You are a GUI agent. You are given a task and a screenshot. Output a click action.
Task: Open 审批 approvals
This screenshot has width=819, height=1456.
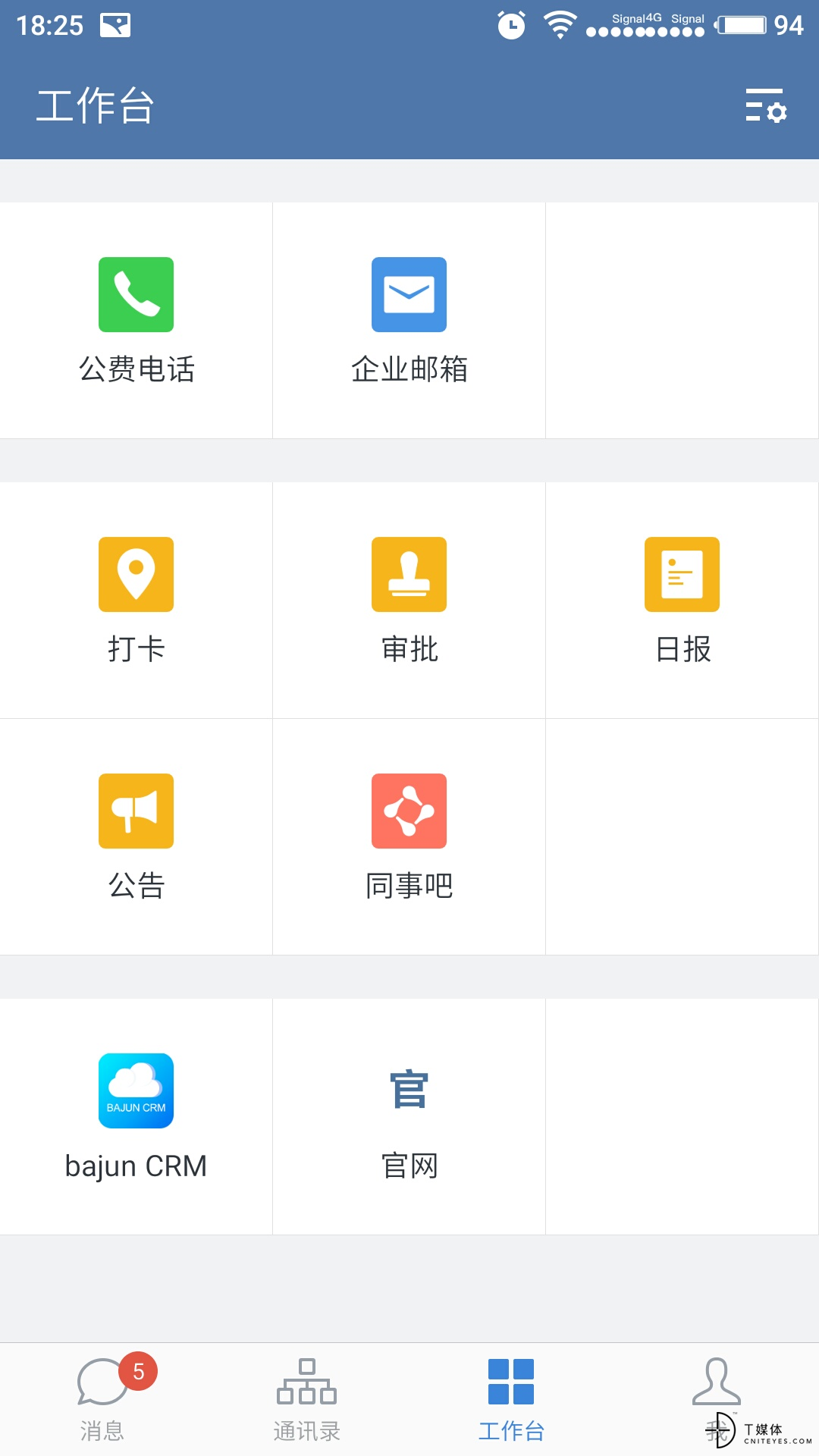(409, 600)
